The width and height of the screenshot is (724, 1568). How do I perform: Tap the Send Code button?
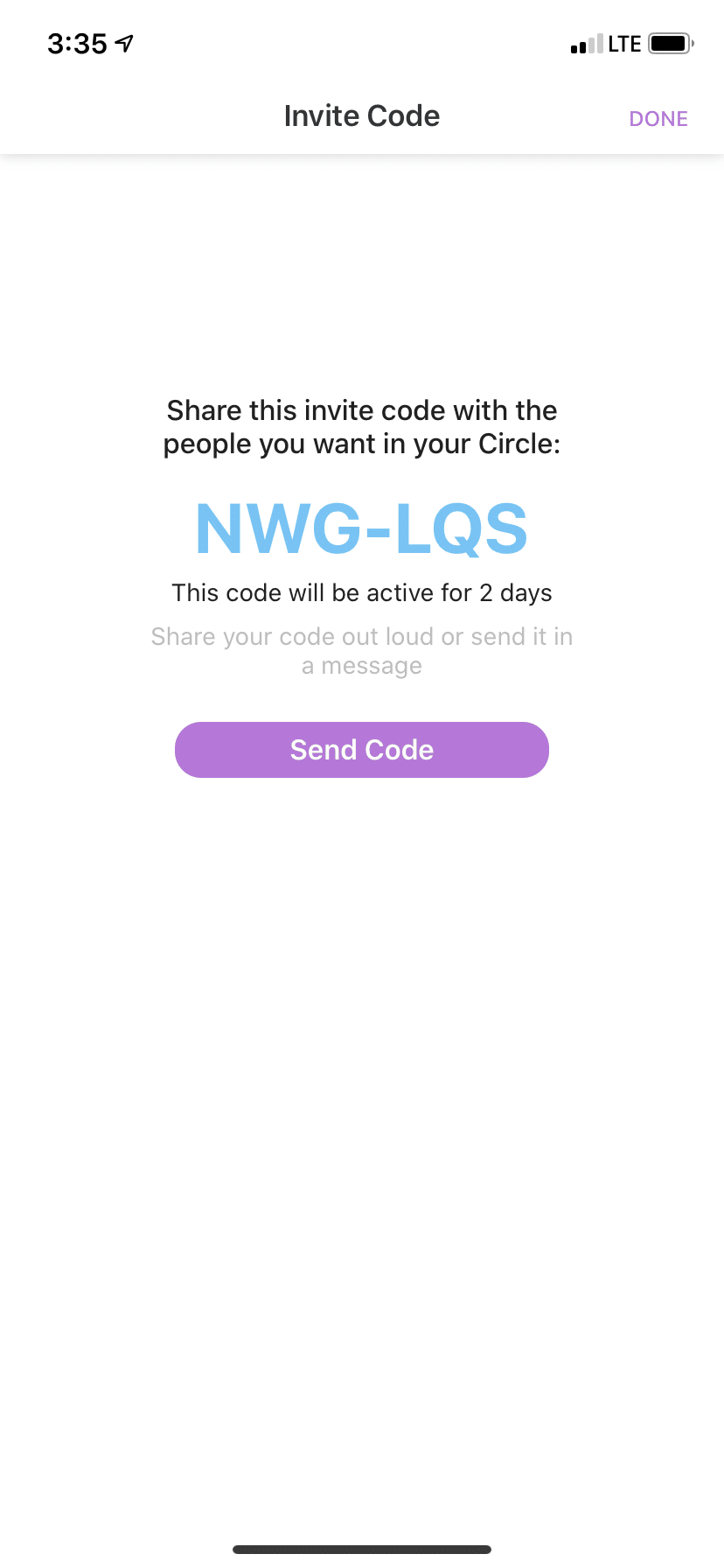[x=362, y=750]
